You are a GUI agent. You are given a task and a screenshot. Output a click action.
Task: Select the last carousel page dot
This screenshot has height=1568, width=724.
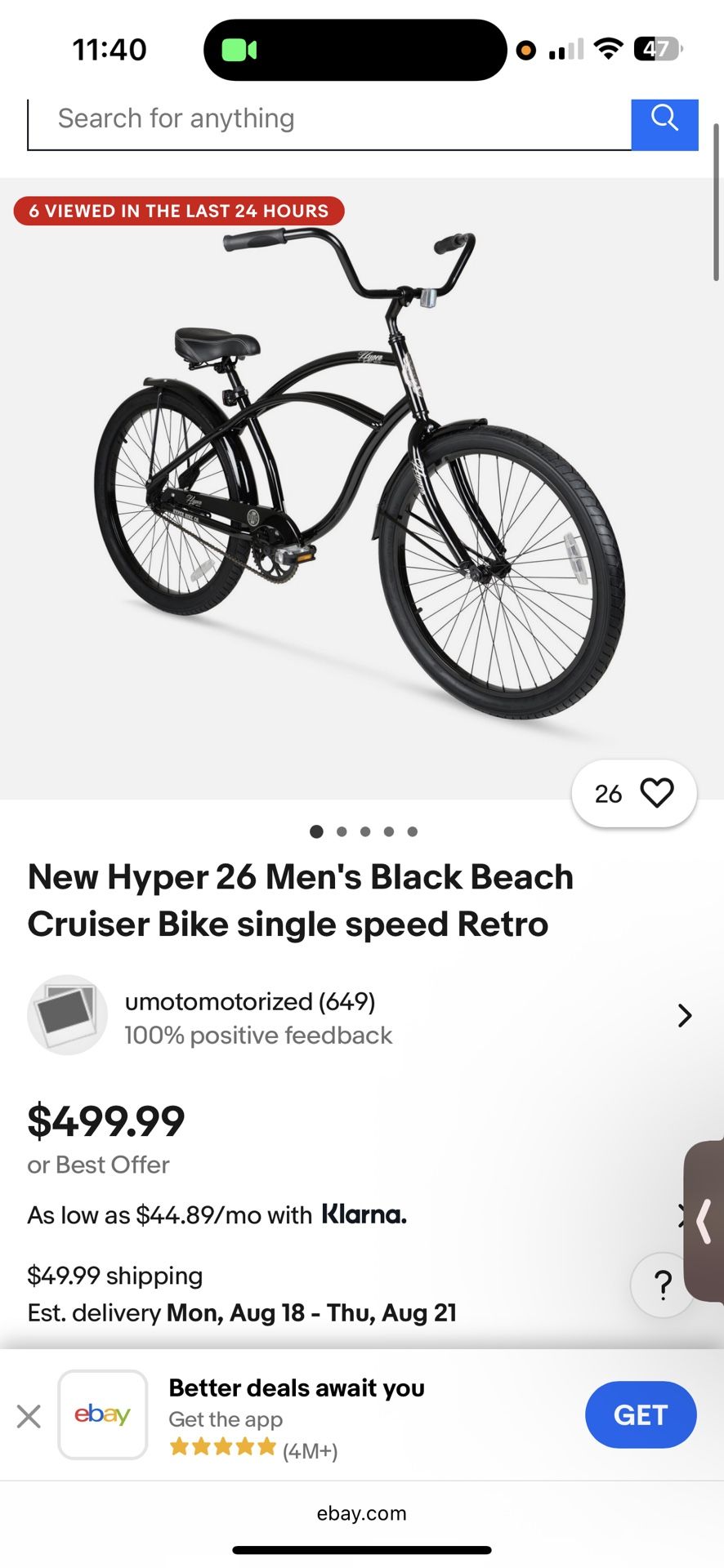click(413, 831)
